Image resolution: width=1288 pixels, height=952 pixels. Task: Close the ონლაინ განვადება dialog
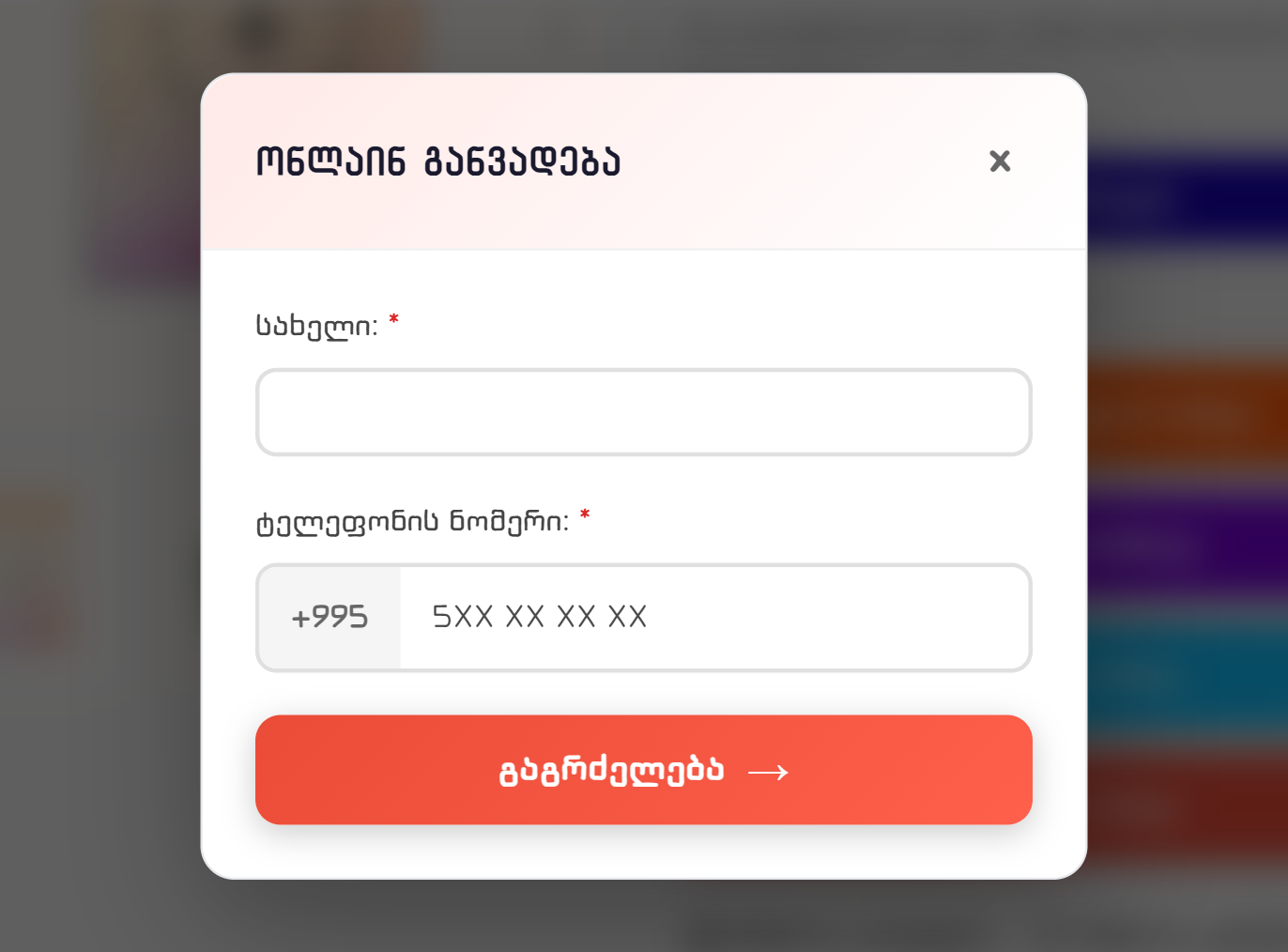click(x=1000, y=161)
